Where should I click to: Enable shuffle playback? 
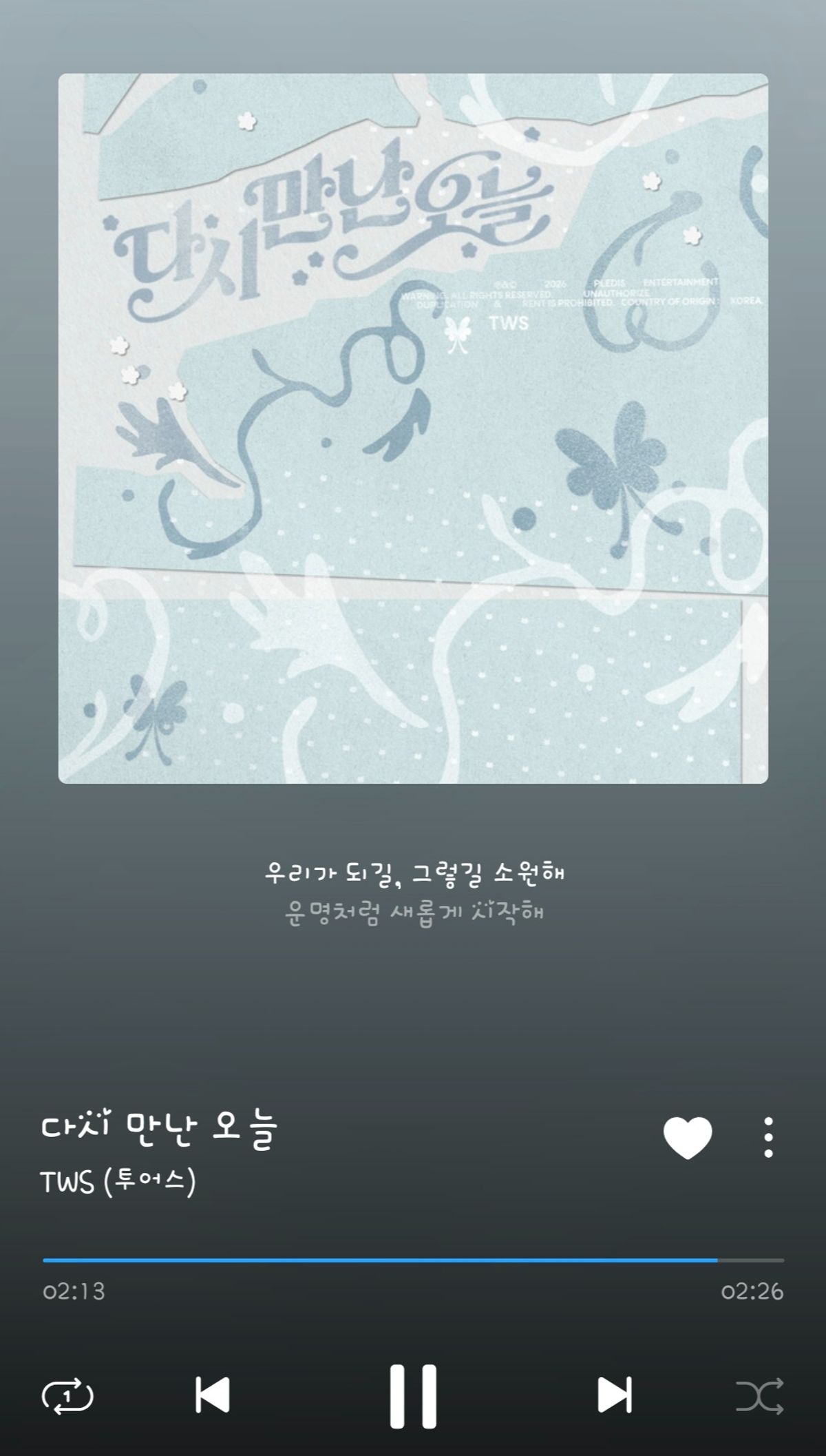(760, 1396)
